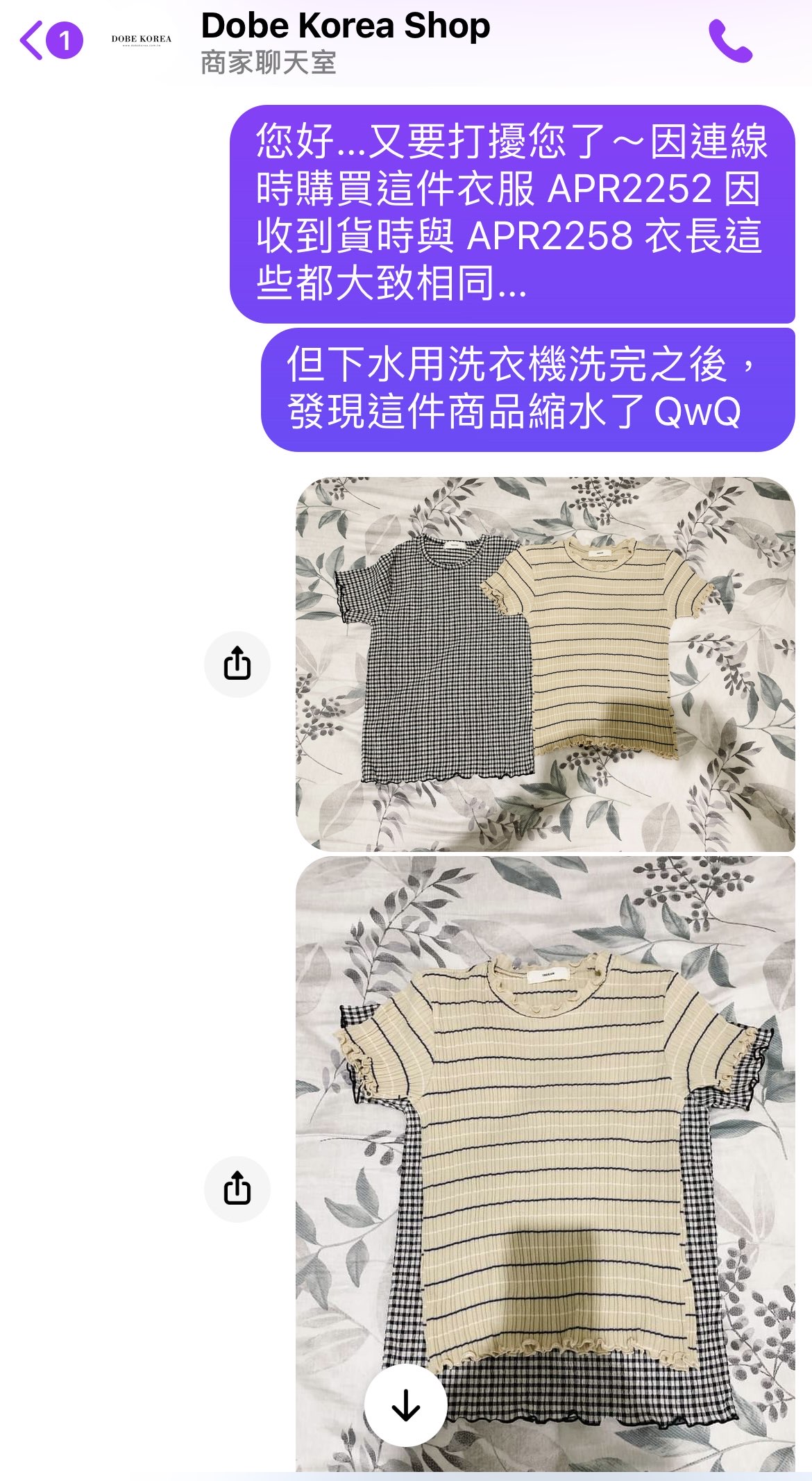Open the side-by-side shirts photo
The height and width of the screenshot is (1481, 812).
point(545,663)
